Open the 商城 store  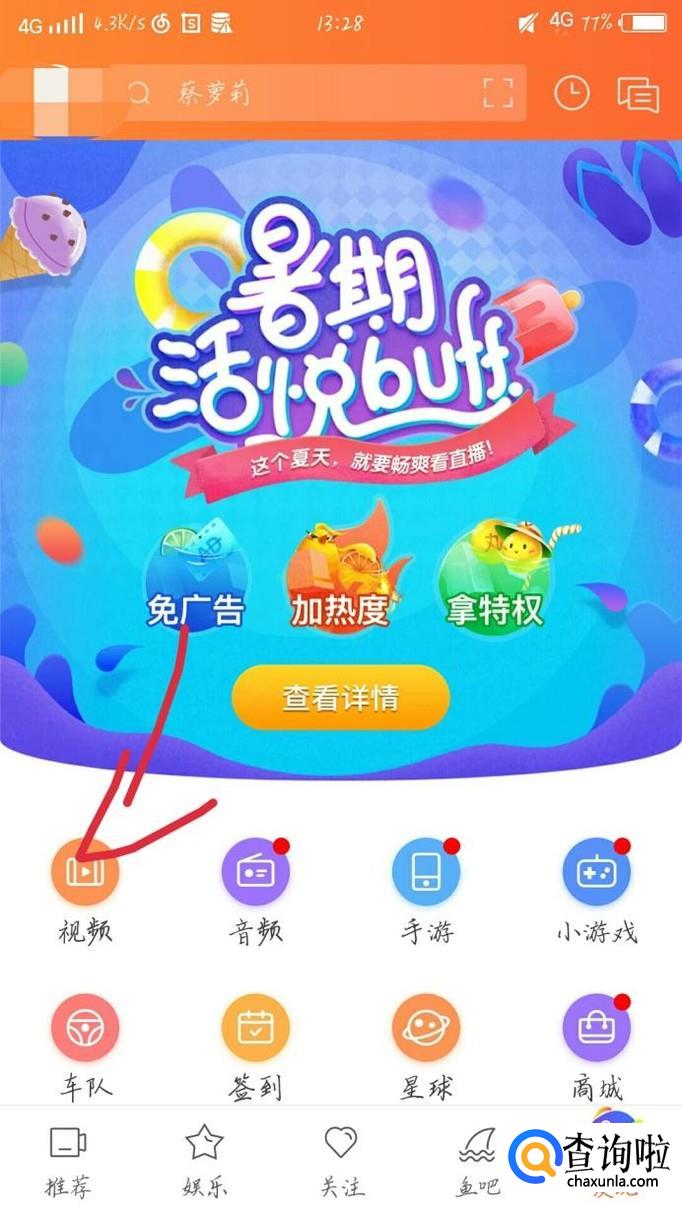point(596,1028)
